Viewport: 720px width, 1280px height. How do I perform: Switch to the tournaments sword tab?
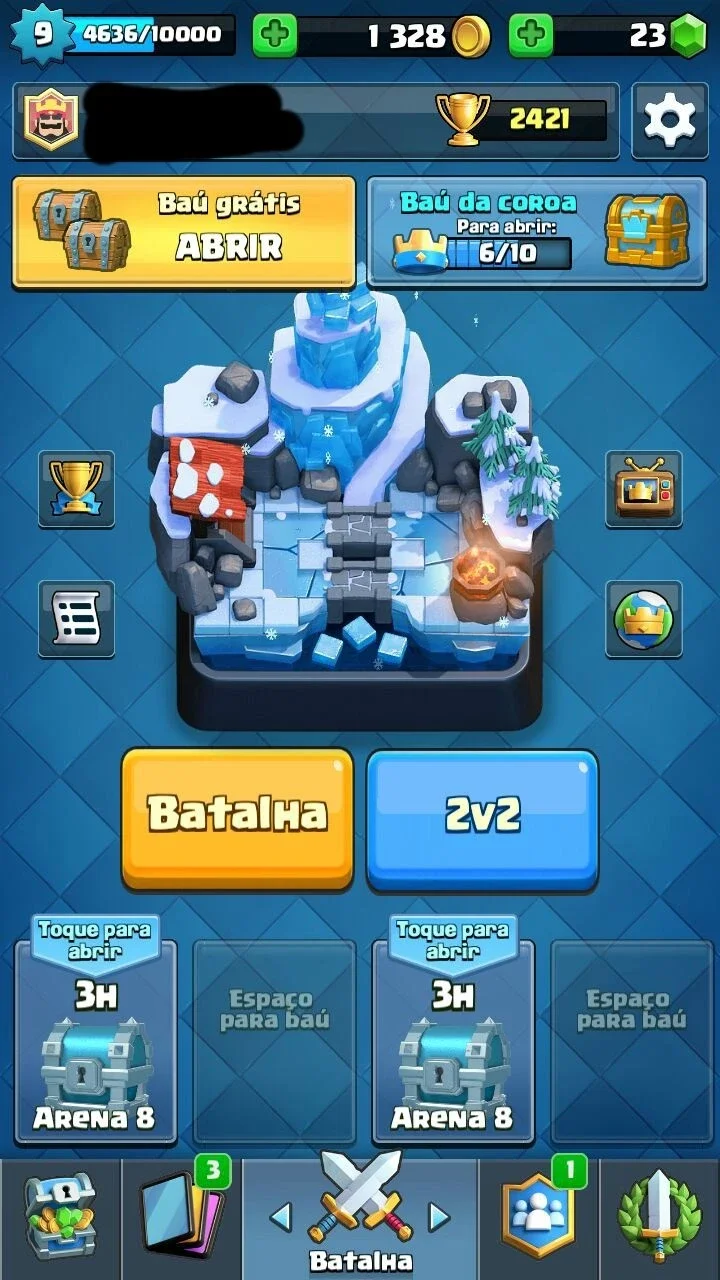pyautogui.click(x=659, y=1218)
